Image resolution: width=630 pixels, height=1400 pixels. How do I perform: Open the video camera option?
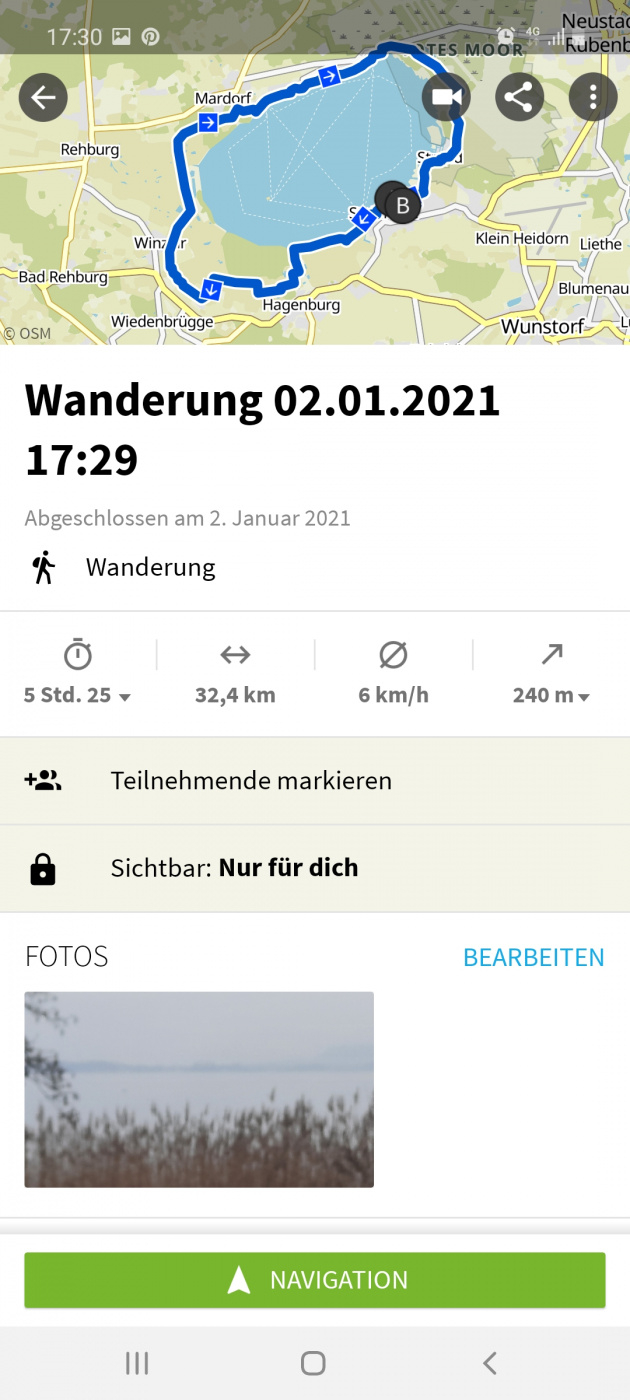(446, 98)
